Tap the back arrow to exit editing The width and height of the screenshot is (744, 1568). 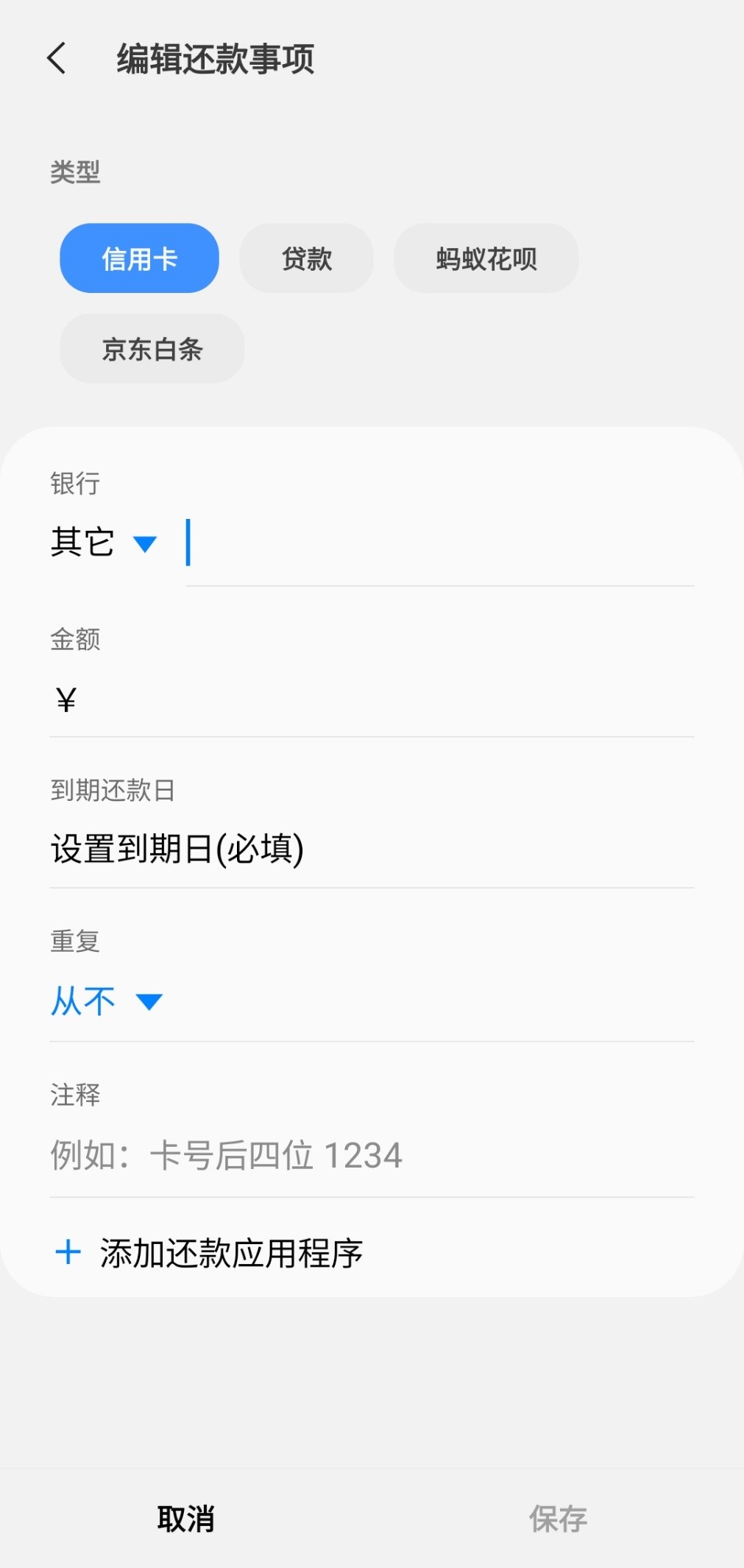(56, 60)
